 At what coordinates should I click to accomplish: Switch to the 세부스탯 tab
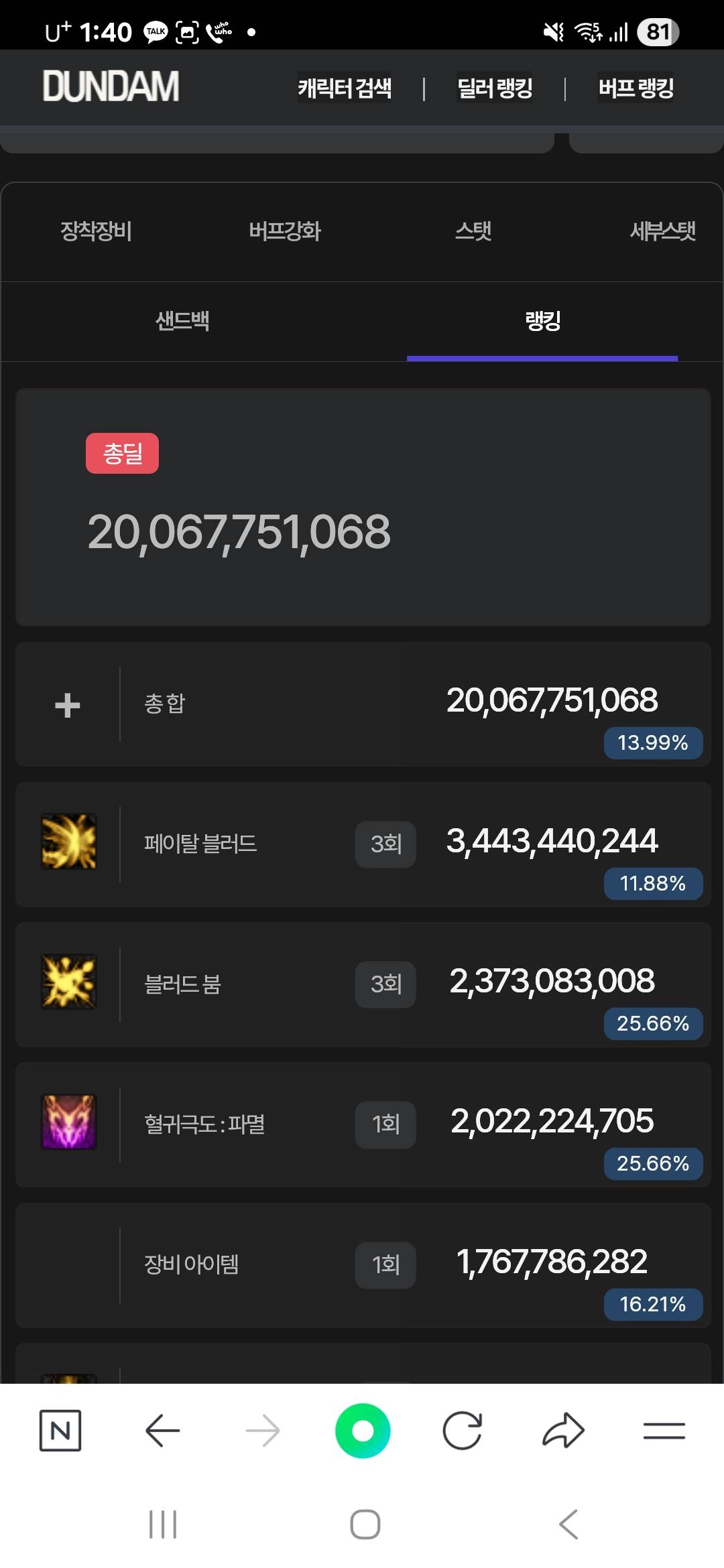pos(662,231)
